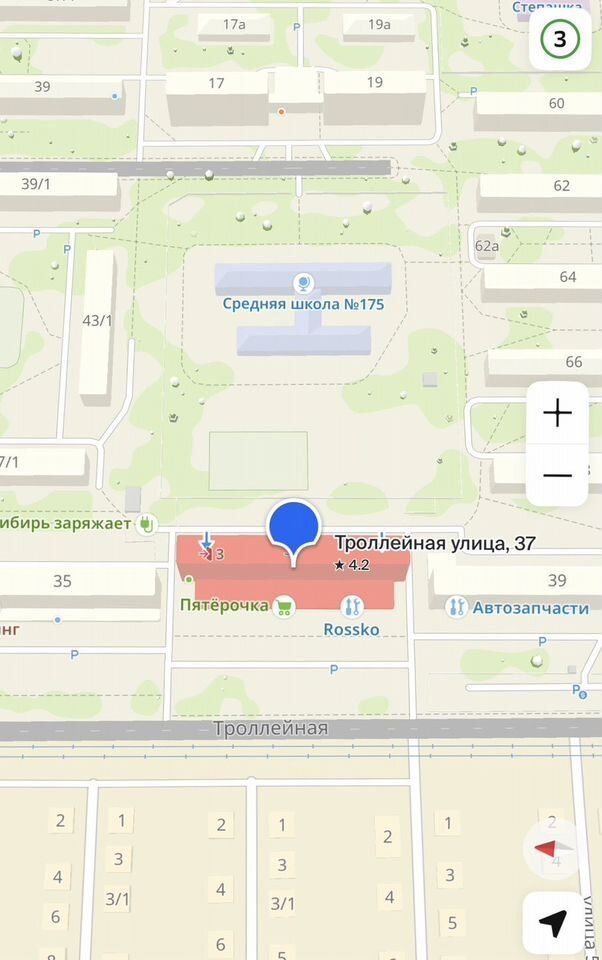Center map on my location
The image size is (602, 960).
click(553, 922)
